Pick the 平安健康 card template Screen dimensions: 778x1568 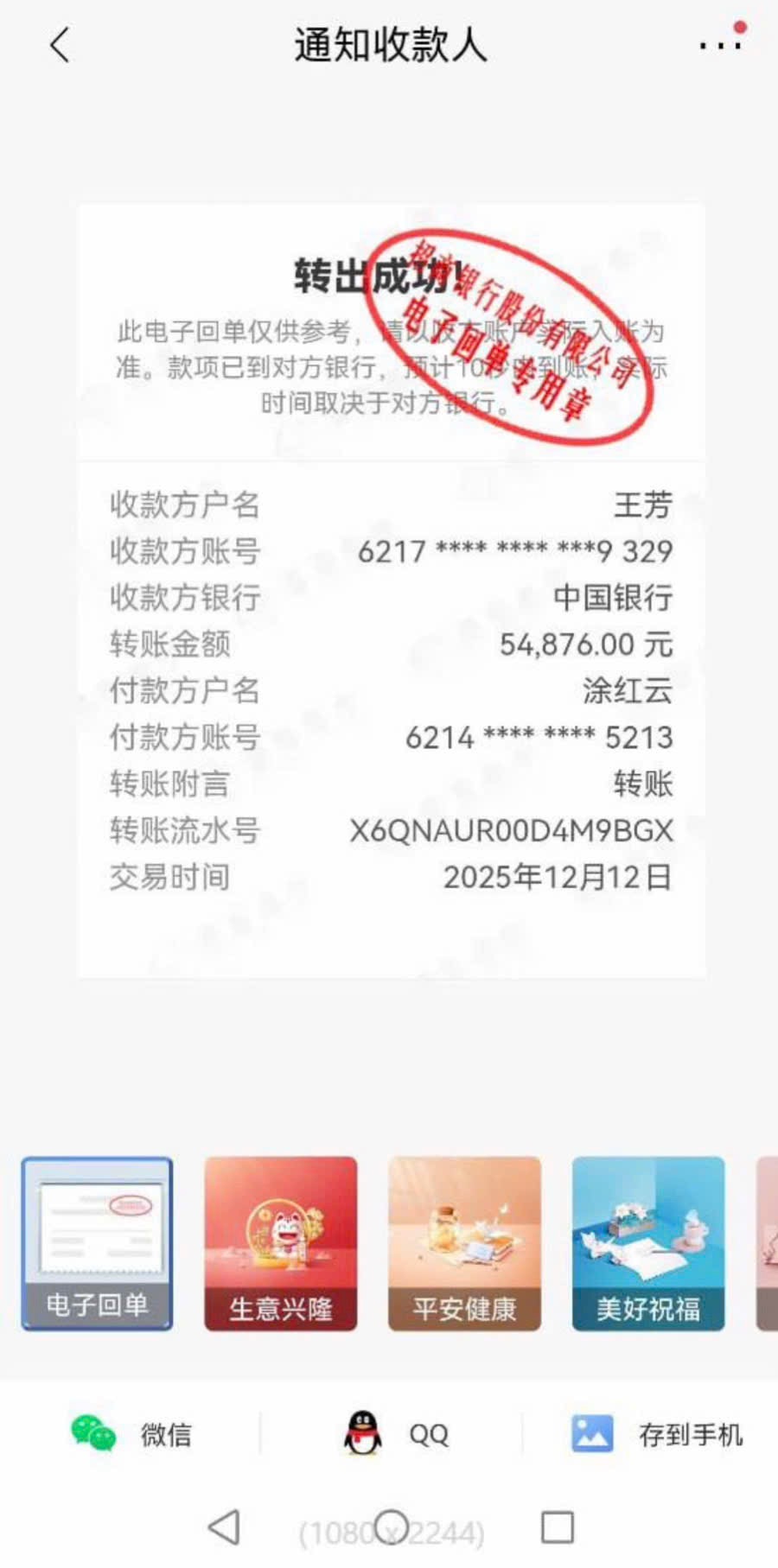click(x=464, y=1243)
